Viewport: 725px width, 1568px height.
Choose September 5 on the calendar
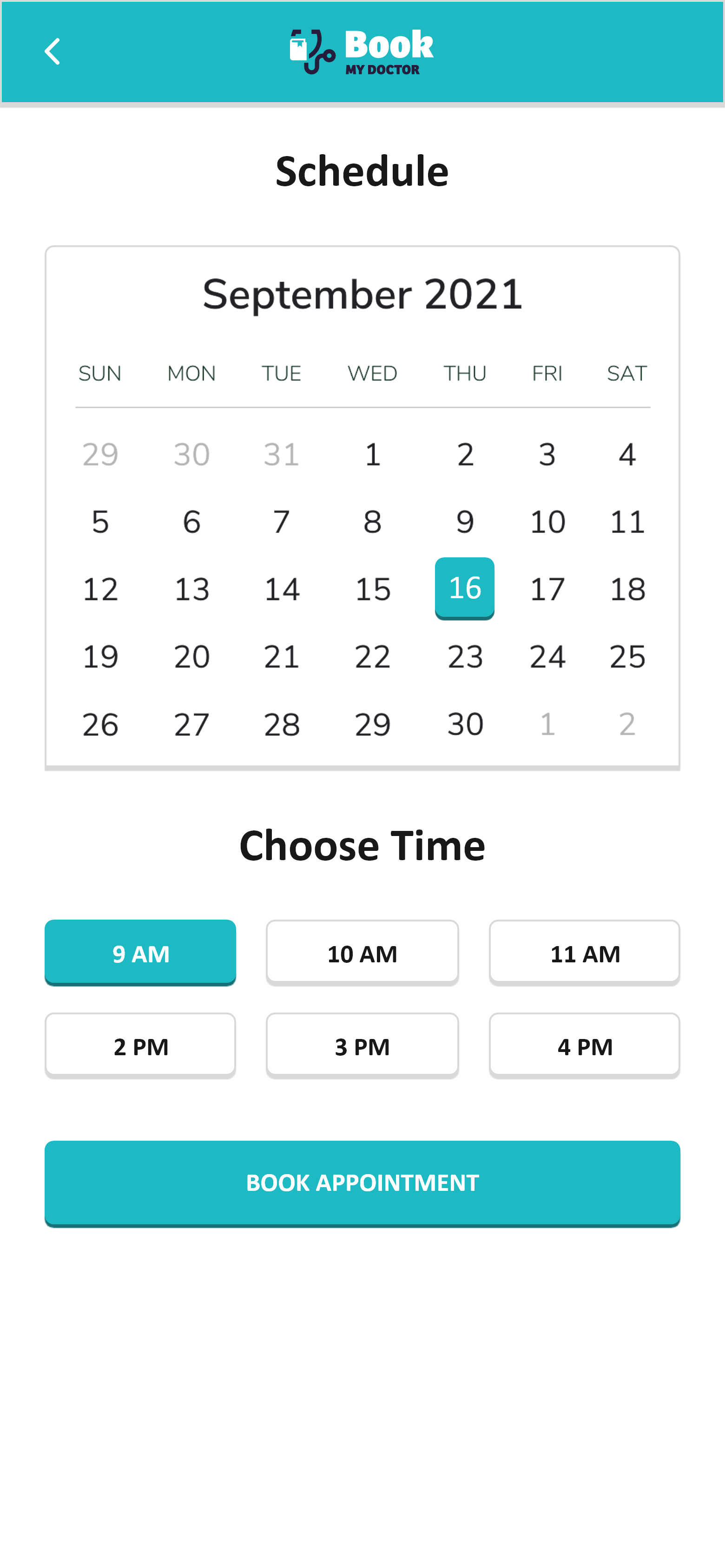100,521
